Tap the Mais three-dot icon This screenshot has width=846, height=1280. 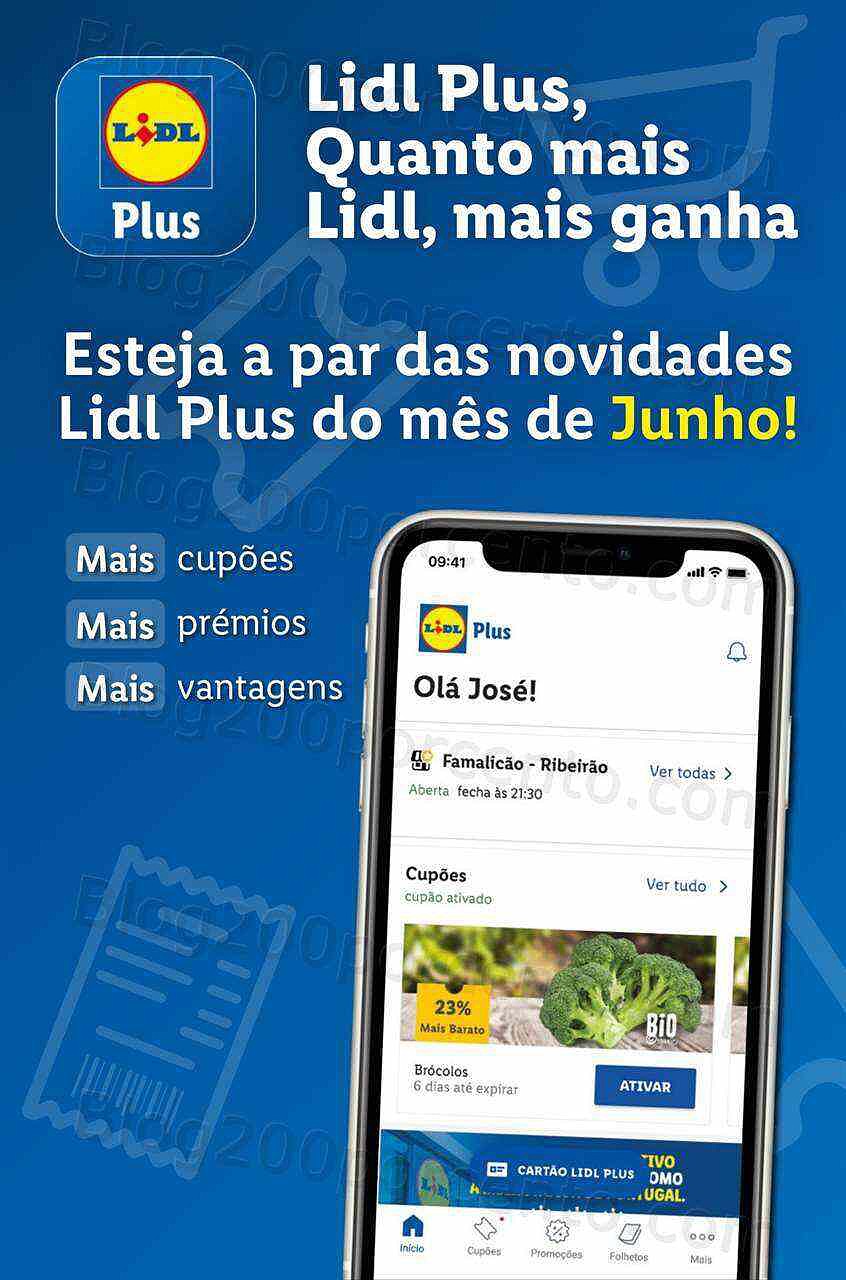702,1237
